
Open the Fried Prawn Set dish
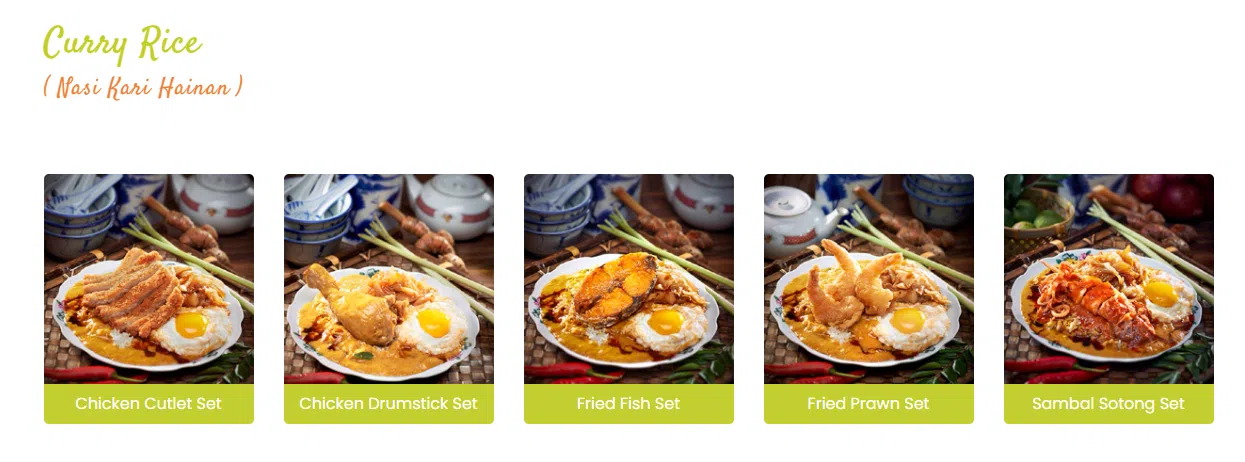(x=869, y=298)
